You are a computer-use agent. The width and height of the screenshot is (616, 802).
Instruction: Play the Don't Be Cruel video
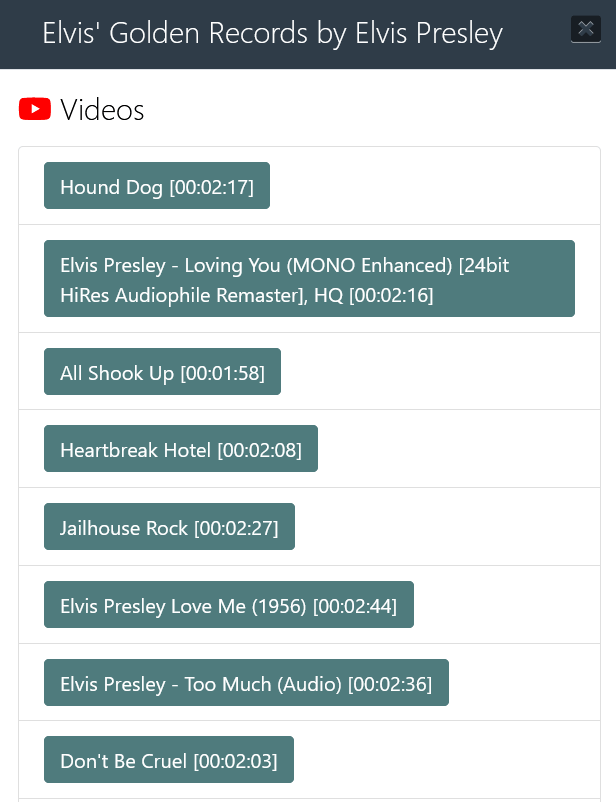pos(169,760)
